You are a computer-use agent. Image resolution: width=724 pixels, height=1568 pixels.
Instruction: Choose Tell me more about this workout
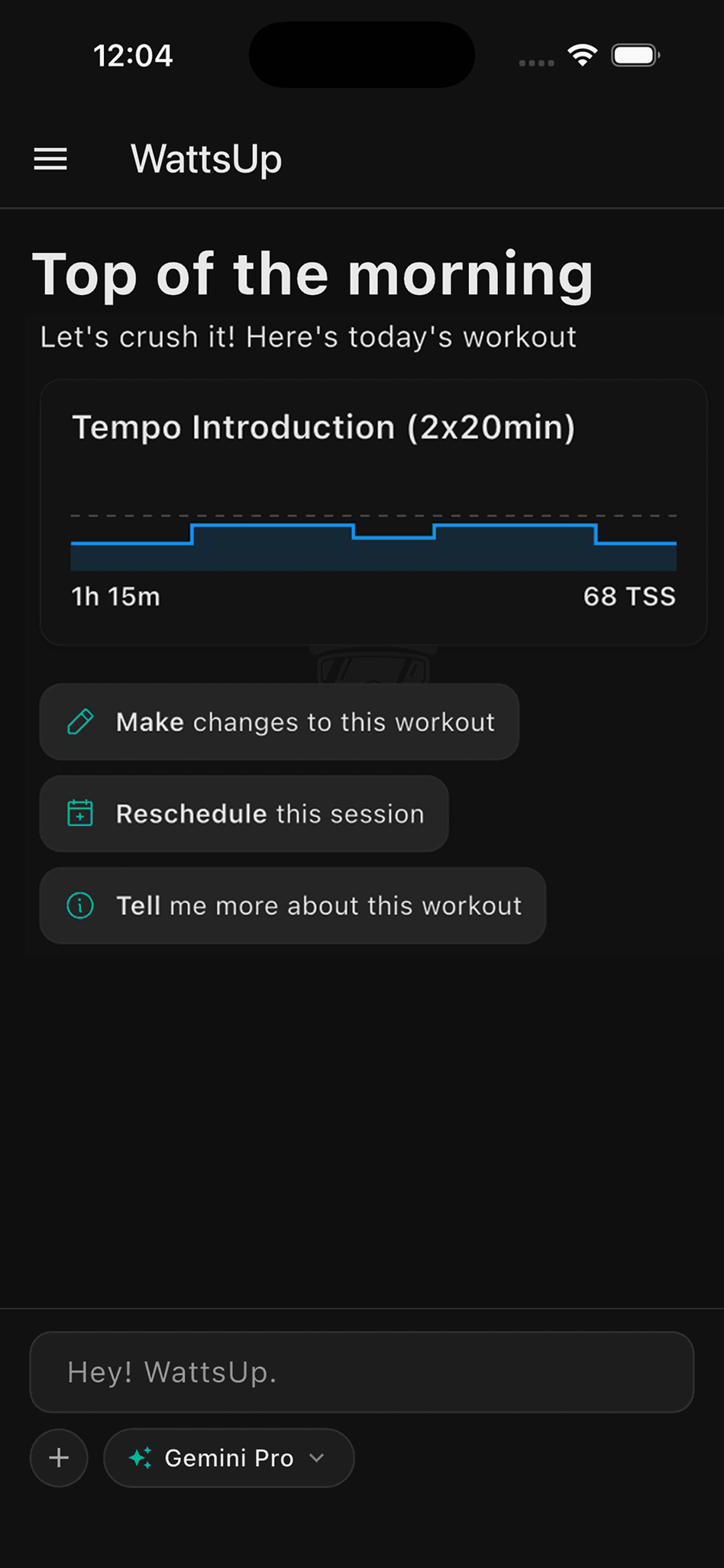[x=293, y=905]
